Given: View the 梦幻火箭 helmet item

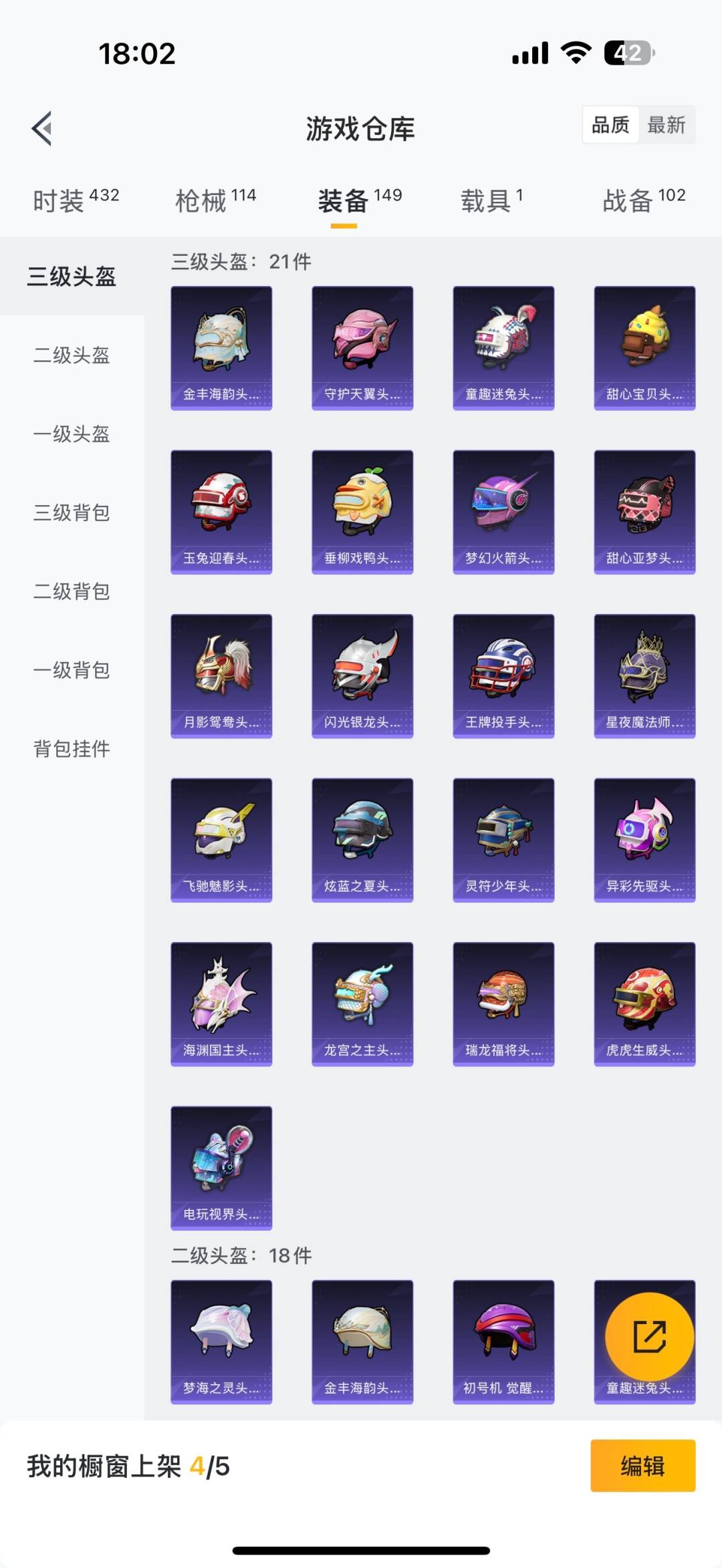Looking at the screenshot, I should coord(503,512).
